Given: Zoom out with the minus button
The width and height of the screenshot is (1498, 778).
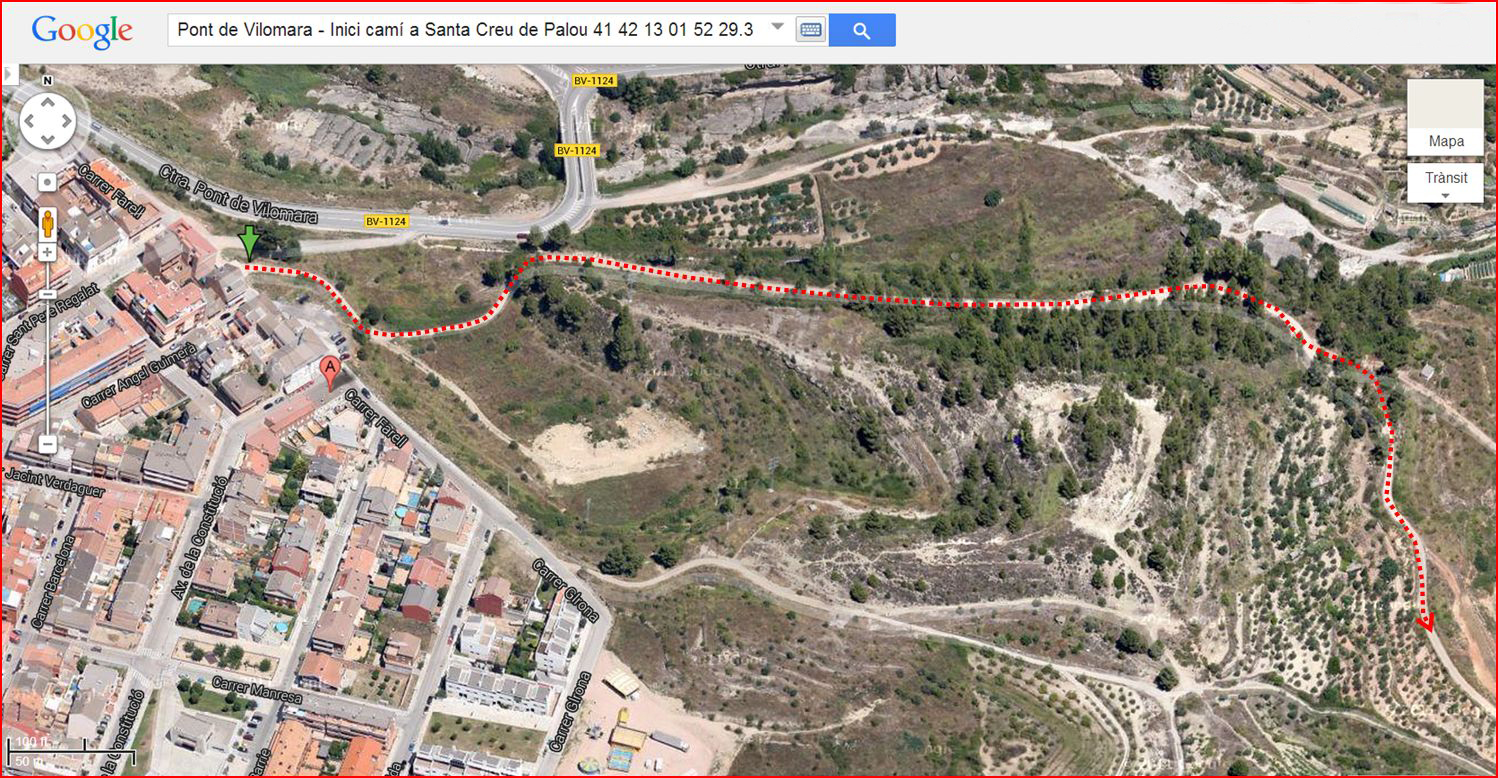Looking at the screenshot, I should [47, 442].
